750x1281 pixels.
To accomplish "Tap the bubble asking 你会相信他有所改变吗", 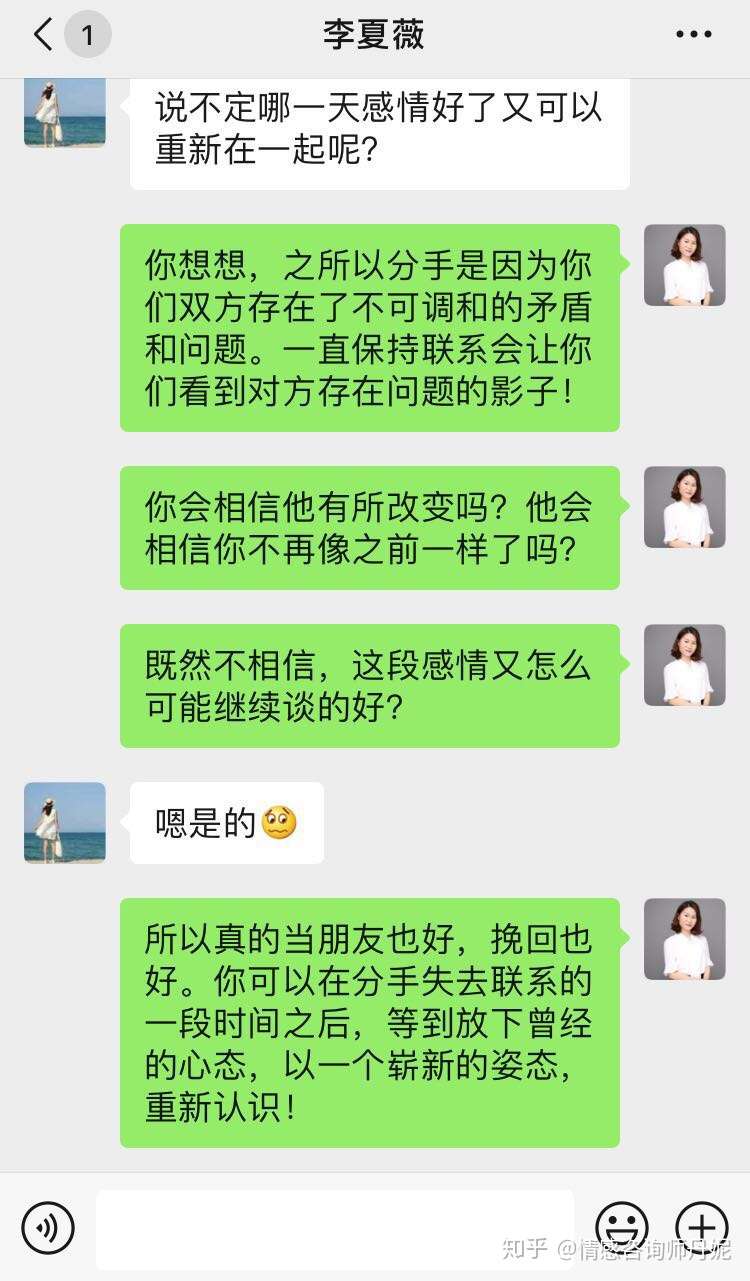I will (370, 528).
